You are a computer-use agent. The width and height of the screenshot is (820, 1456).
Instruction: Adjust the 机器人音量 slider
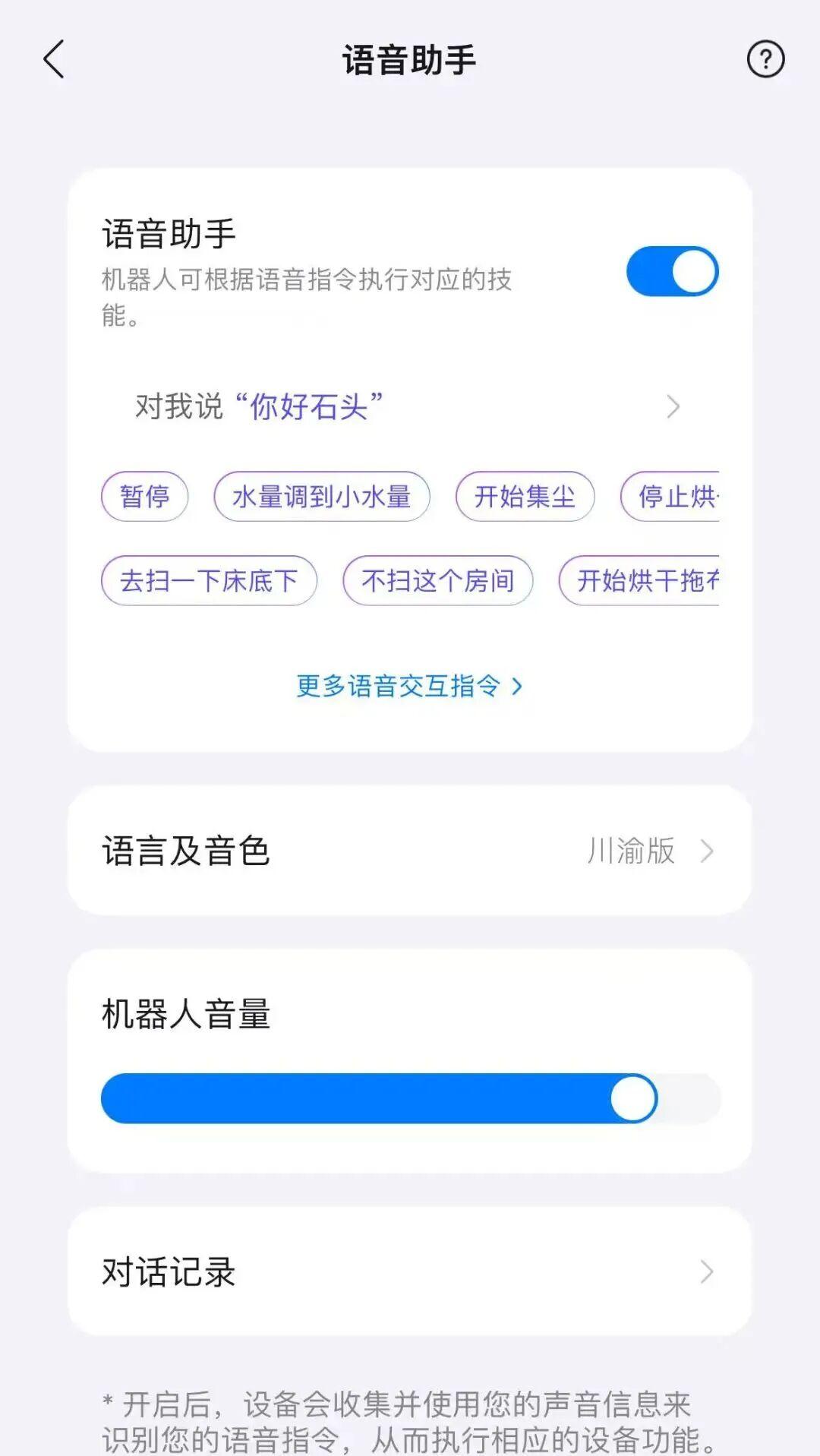(633, 1098)
